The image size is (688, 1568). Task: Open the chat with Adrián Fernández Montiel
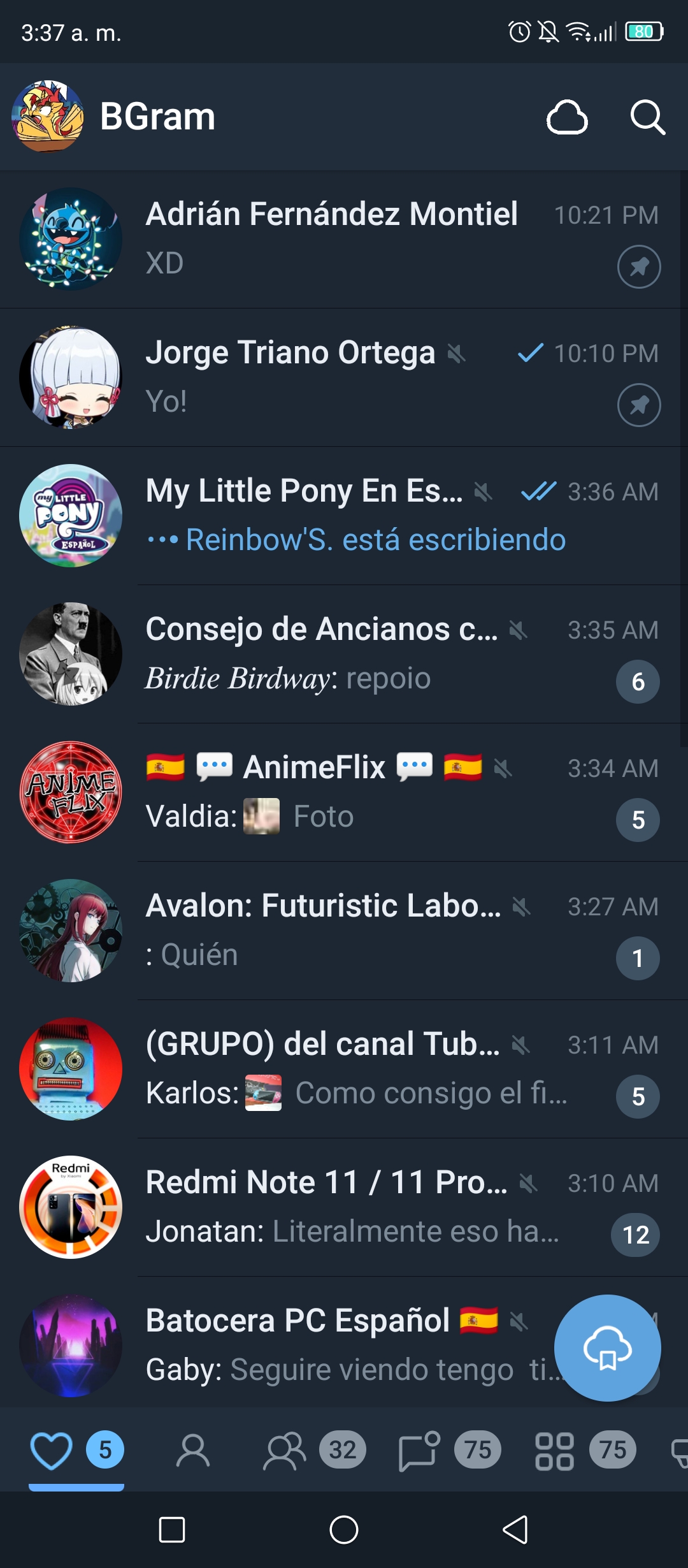(x=344, y=239)
